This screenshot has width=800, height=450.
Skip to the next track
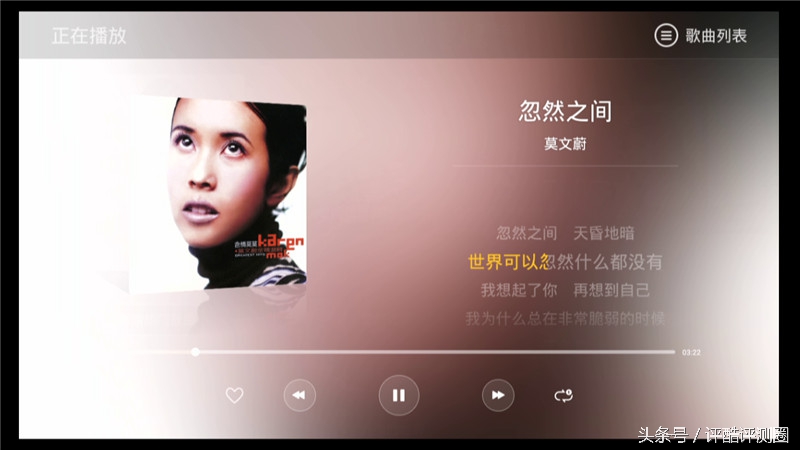498,395
